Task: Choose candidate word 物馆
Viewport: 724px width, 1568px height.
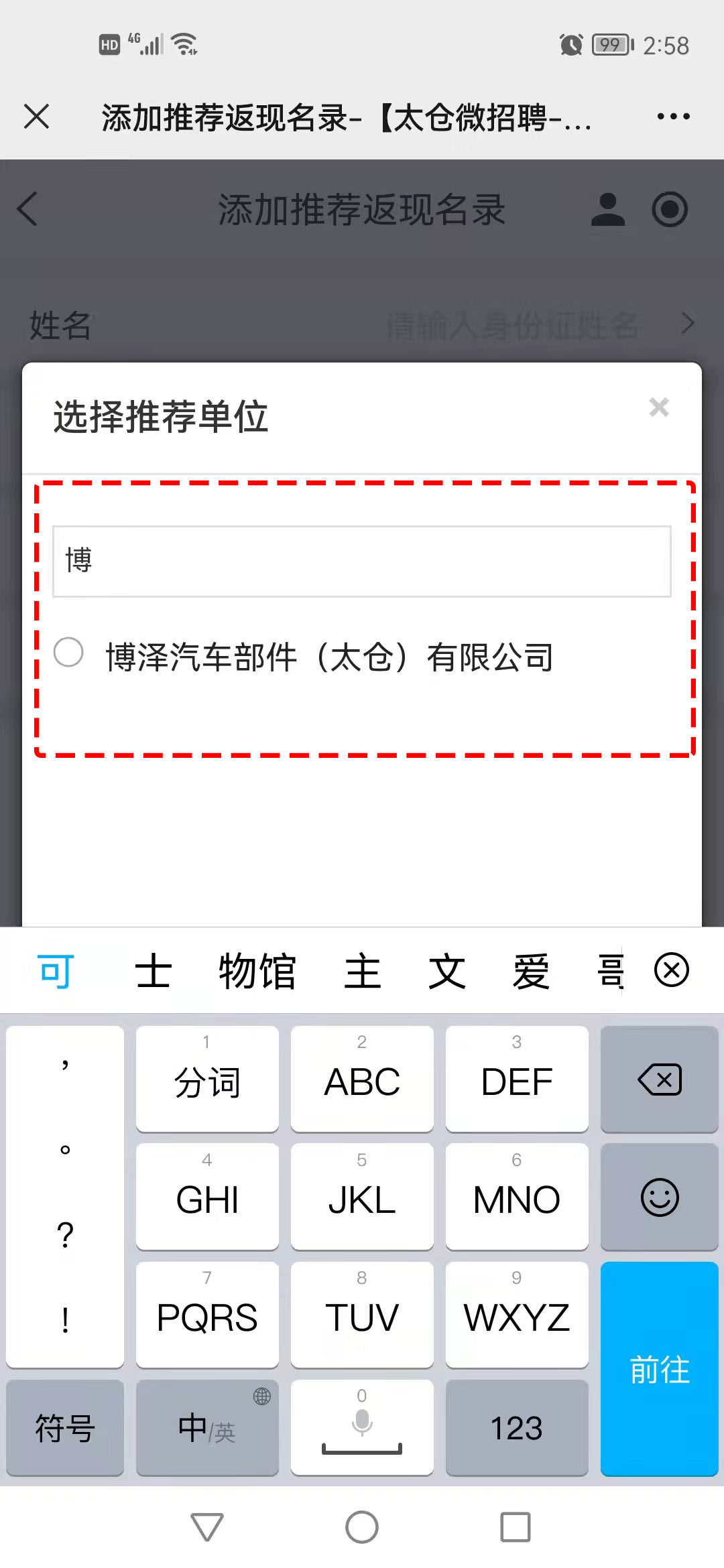Action: click(257, 971)
